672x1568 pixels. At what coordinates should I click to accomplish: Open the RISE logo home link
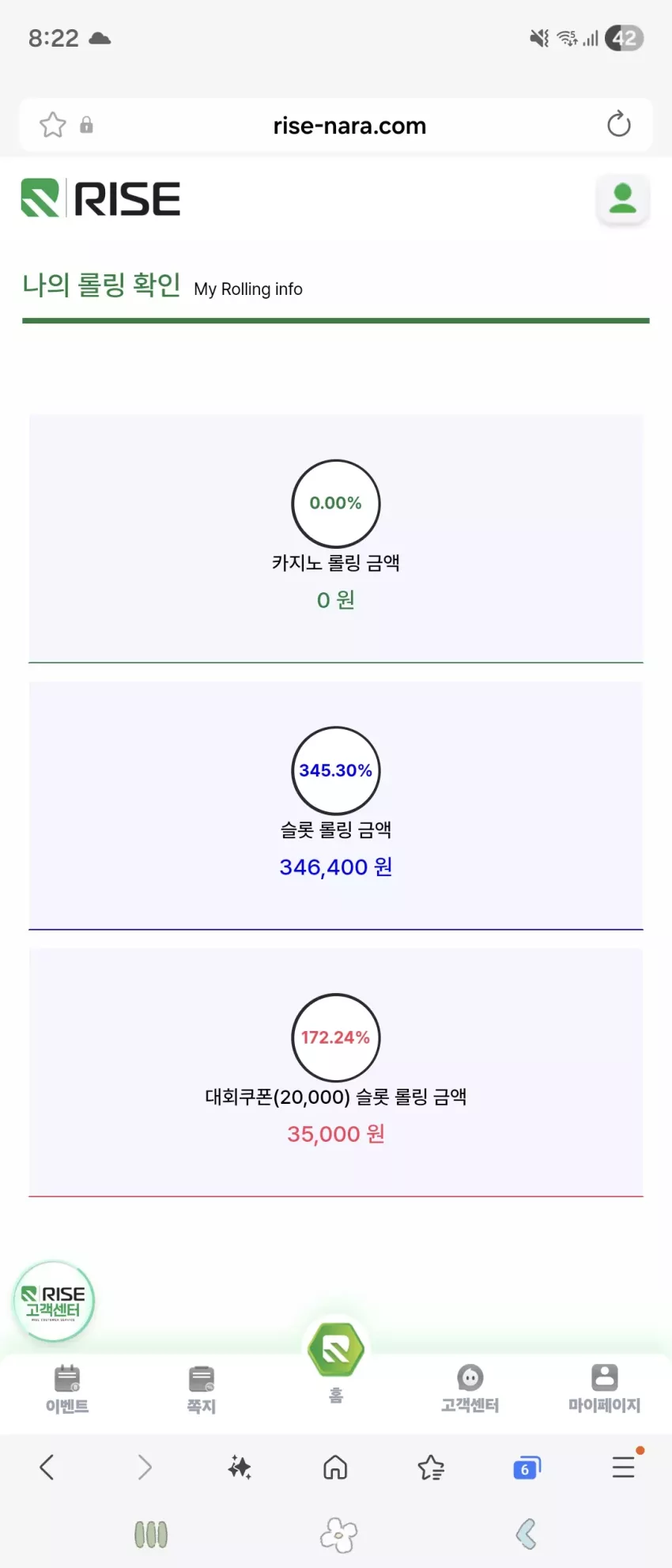coord(101,198)
